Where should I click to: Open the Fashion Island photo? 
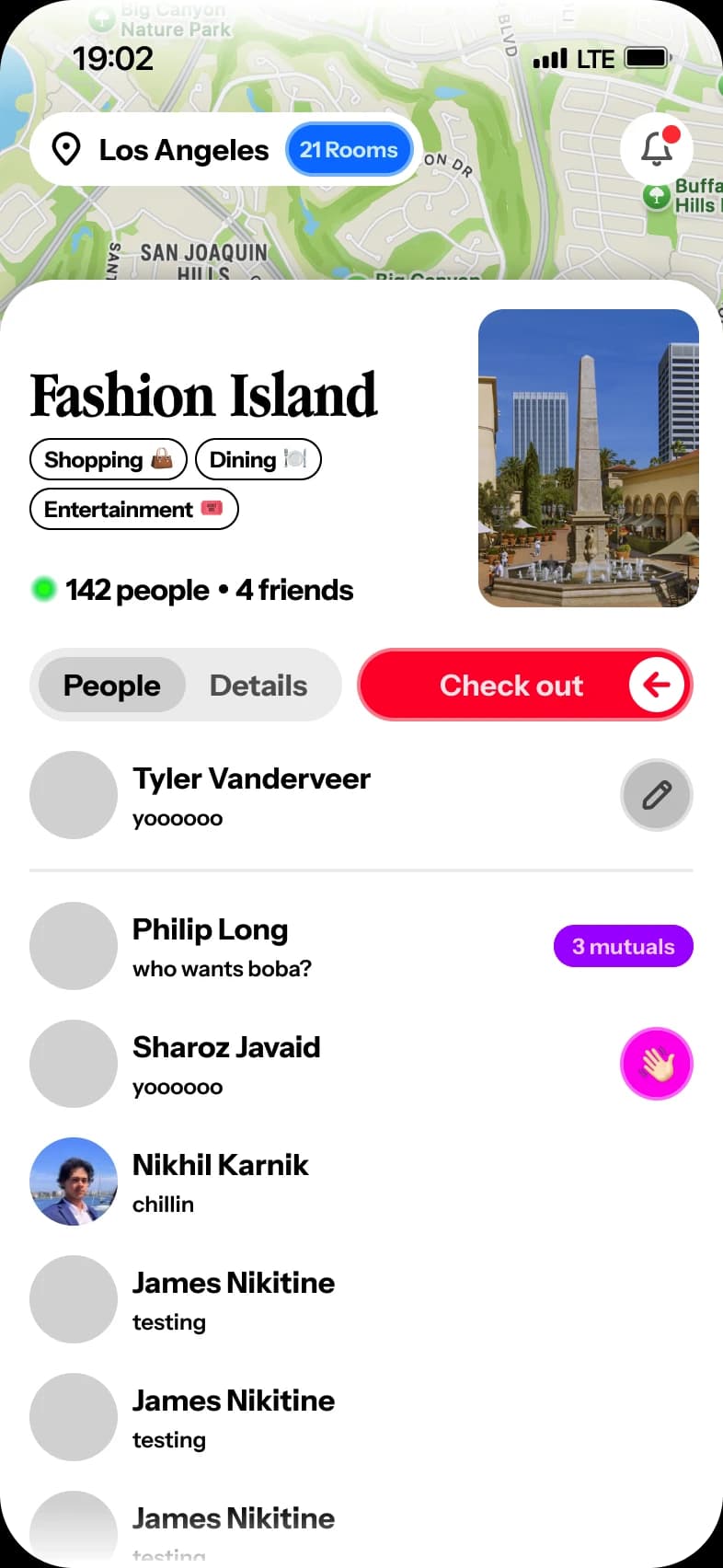(589, 458)
